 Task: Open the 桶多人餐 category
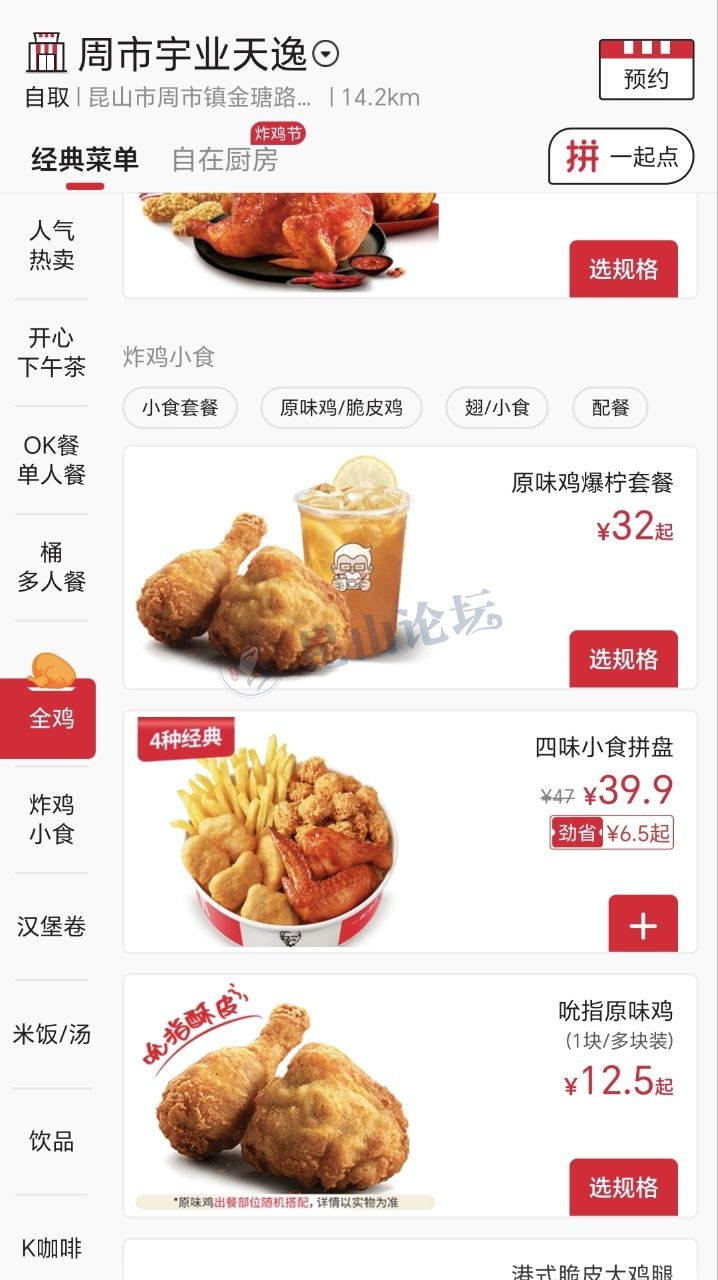point(52,567)
